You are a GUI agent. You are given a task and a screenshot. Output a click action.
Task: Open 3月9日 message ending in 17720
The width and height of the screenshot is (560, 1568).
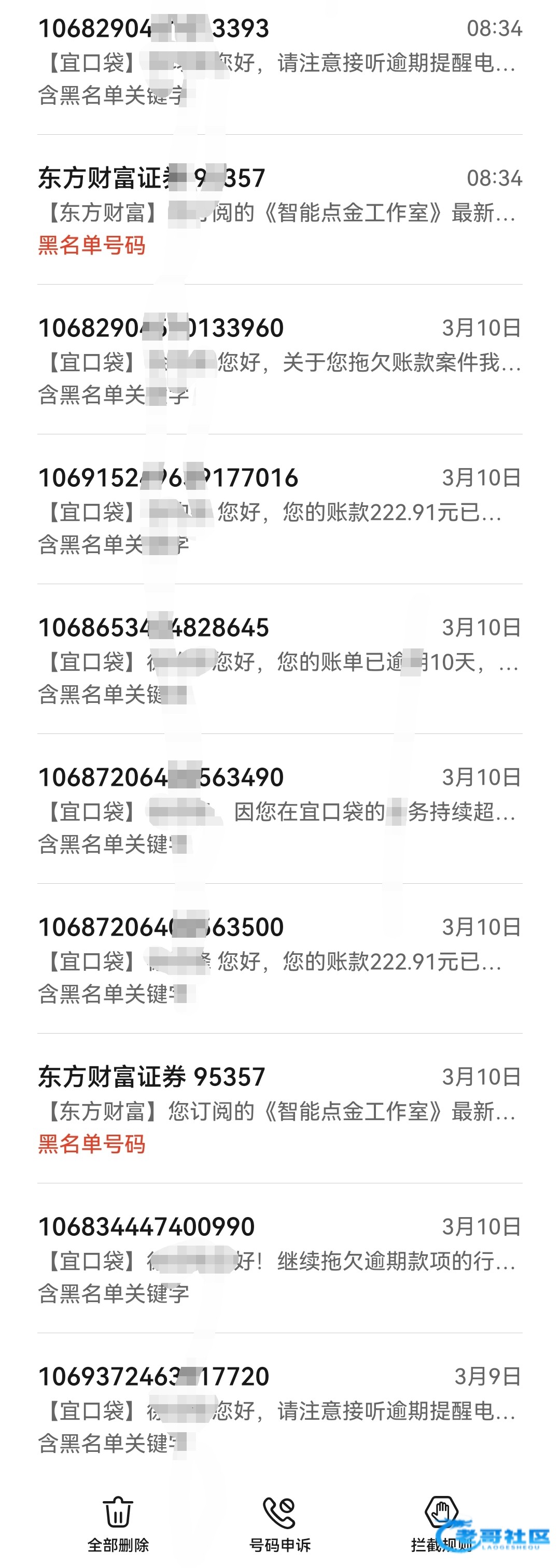[280, 1408]
